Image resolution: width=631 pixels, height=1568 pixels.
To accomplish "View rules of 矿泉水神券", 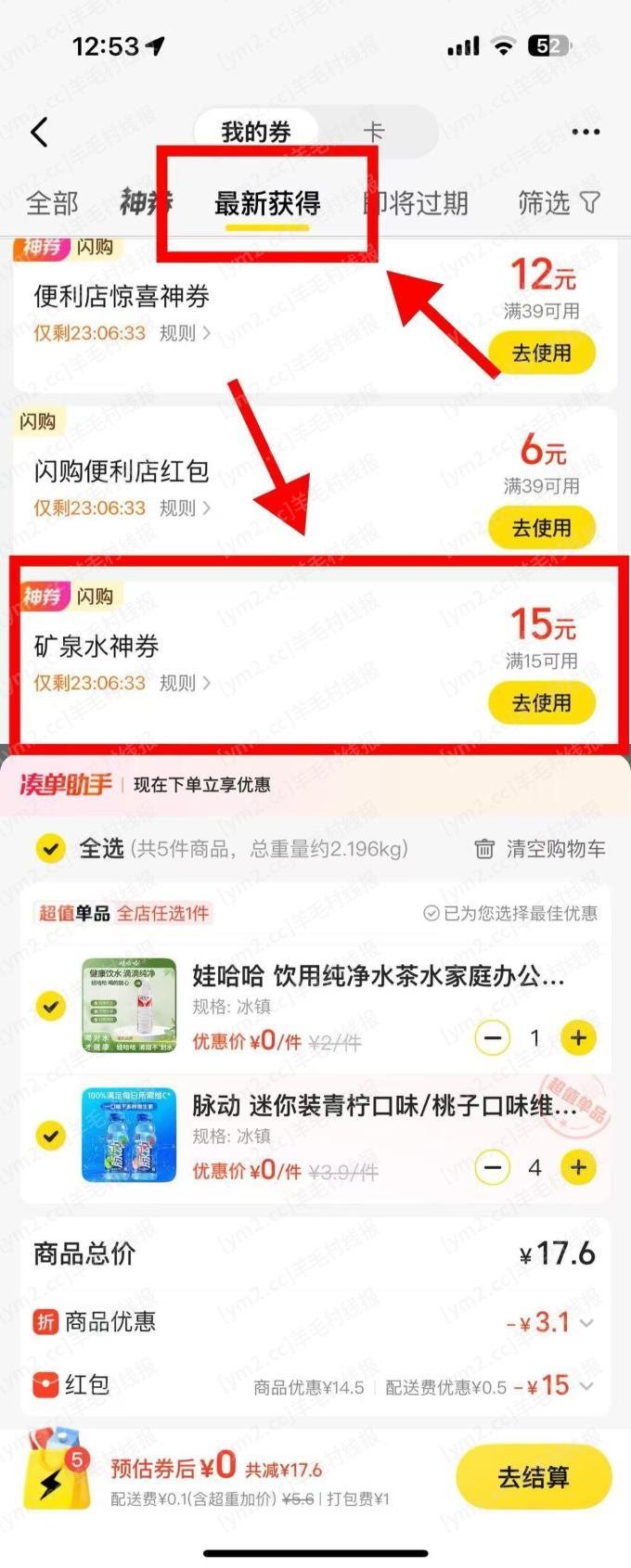I will 185,684.
